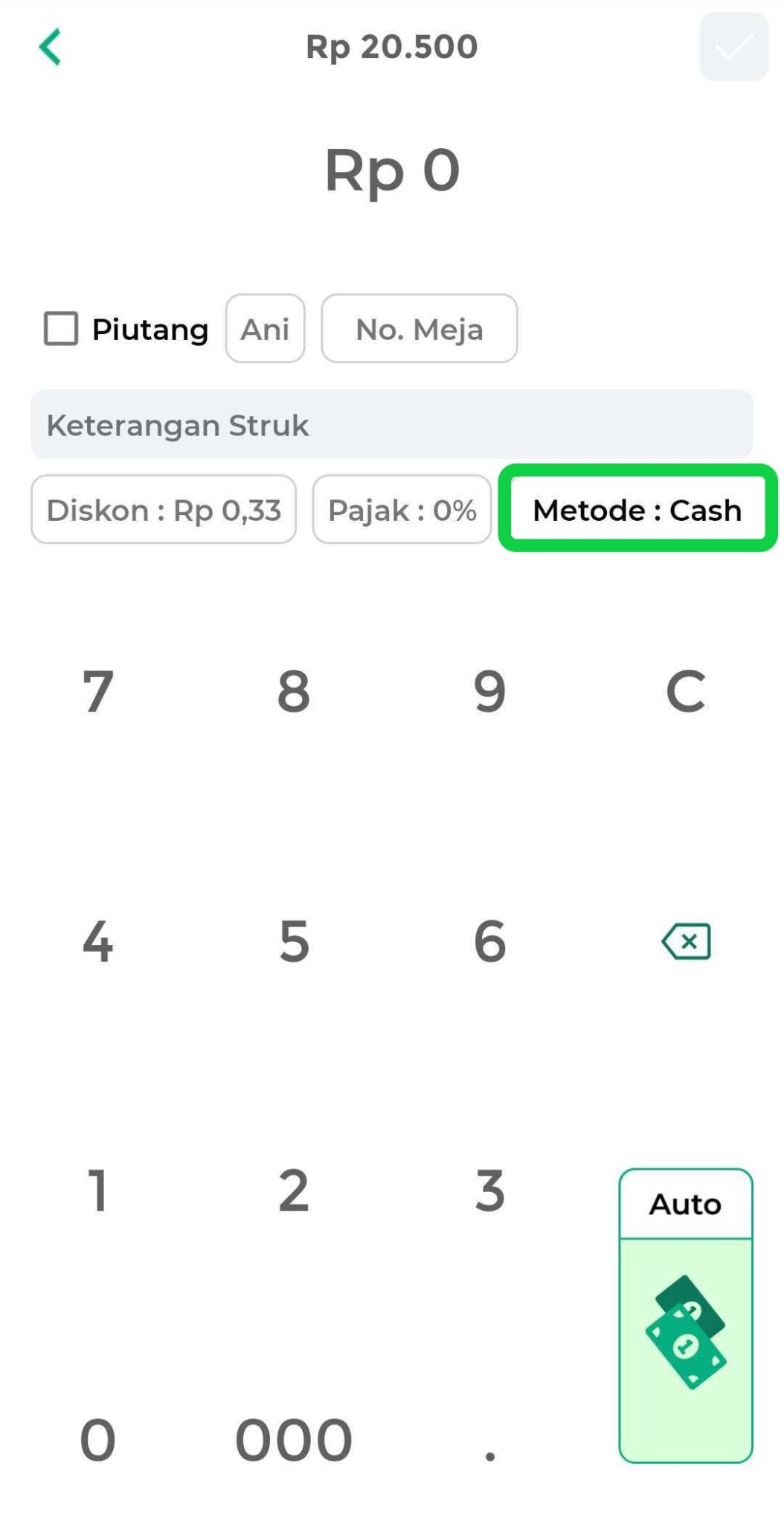Open the Metode : Cash payment selector
Viewport: 784px width, 1524px height.
pyautogui.click(x=637, y=510)
